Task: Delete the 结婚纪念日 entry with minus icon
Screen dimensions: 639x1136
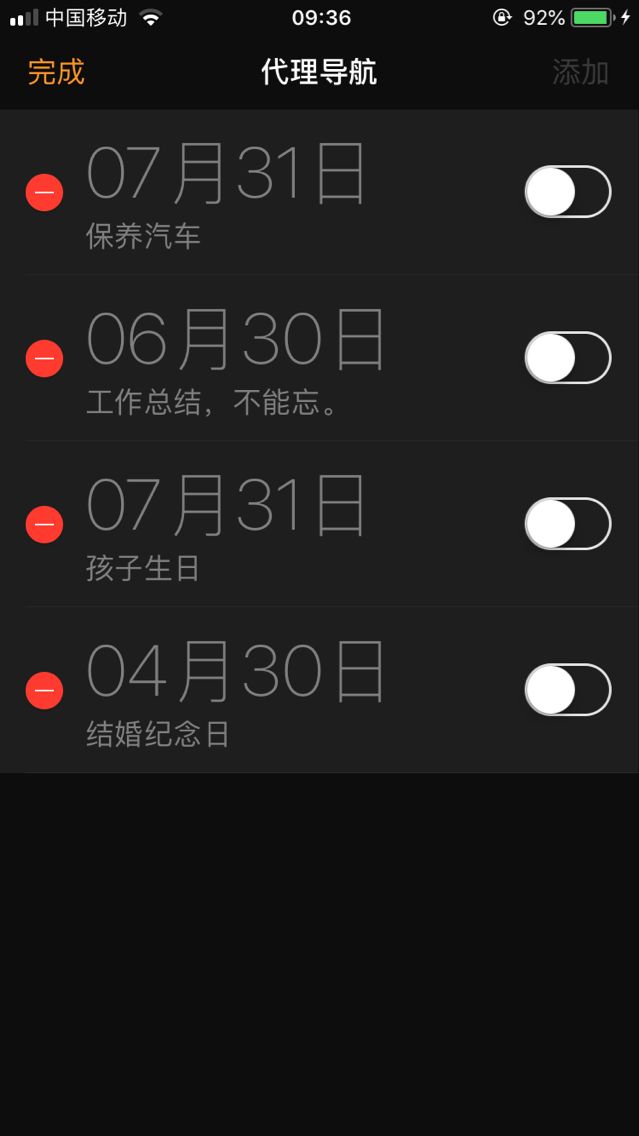Action: [44, 690]
